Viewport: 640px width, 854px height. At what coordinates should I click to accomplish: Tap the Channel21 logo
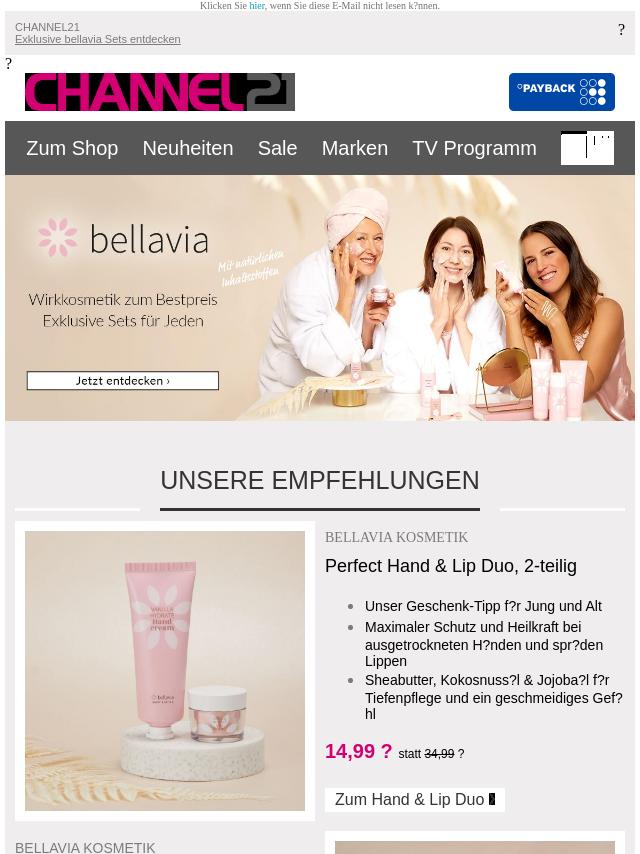pyautogui.click(x=160, y=92)
